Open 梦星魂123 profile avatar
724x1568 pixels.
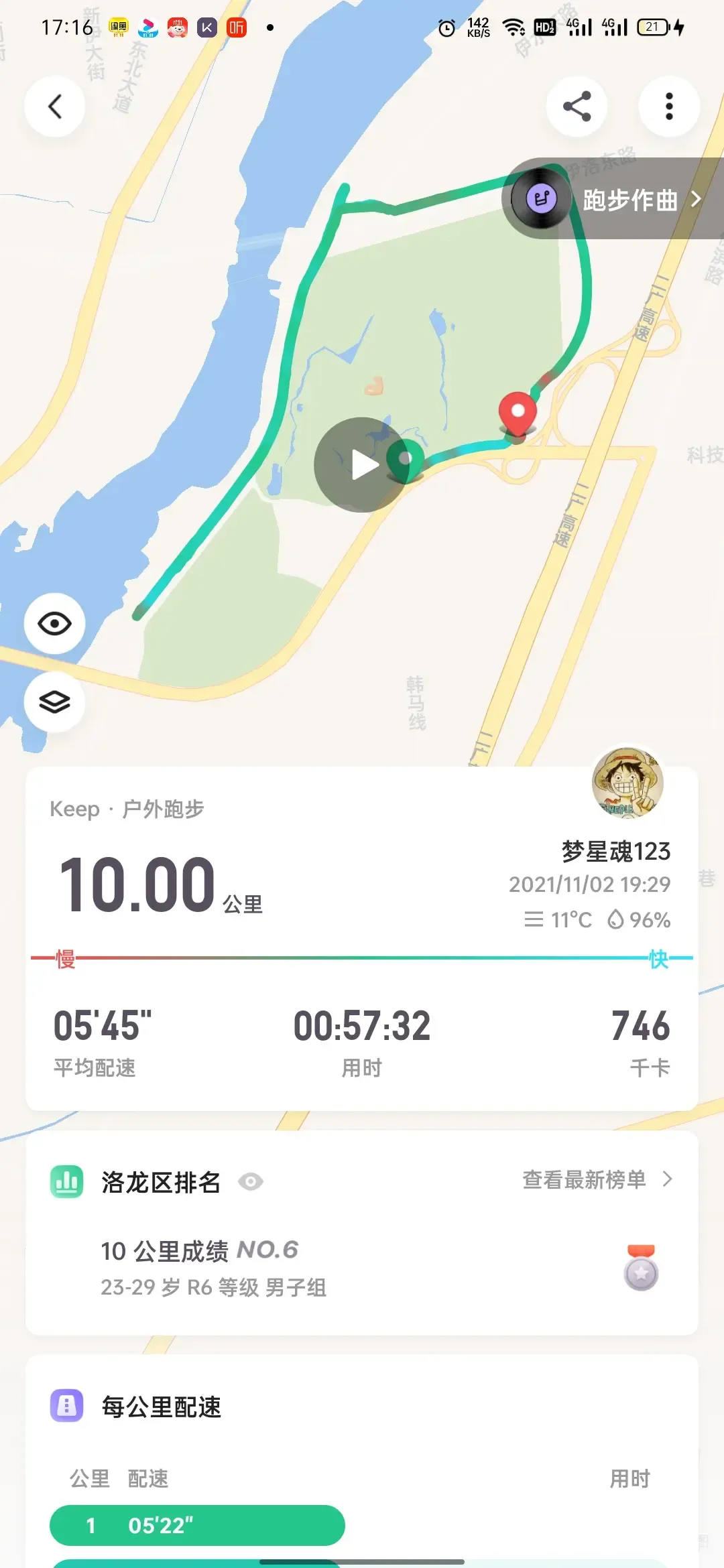[627, 782]
